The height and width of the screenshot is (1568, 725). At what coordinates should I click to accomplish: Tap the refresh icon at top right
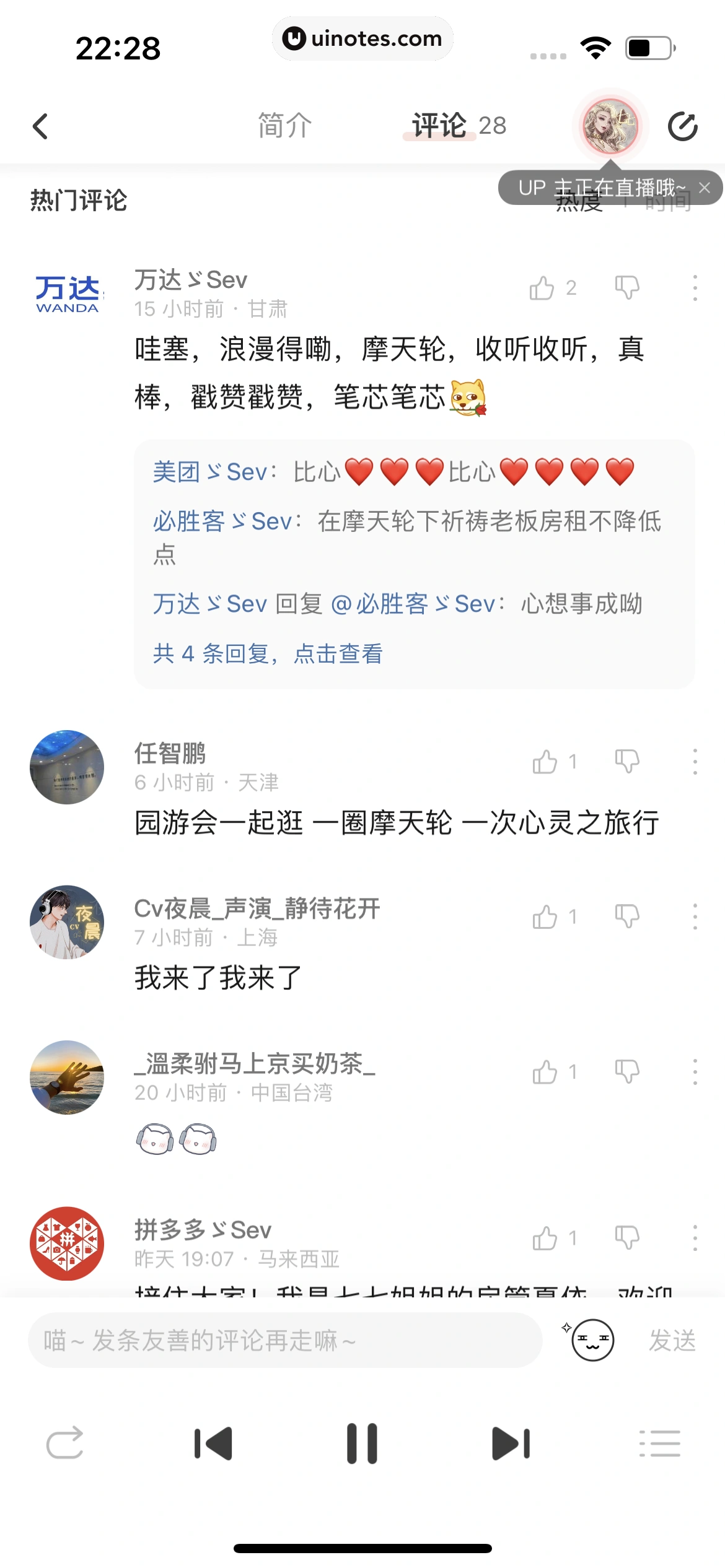[683, 126]
